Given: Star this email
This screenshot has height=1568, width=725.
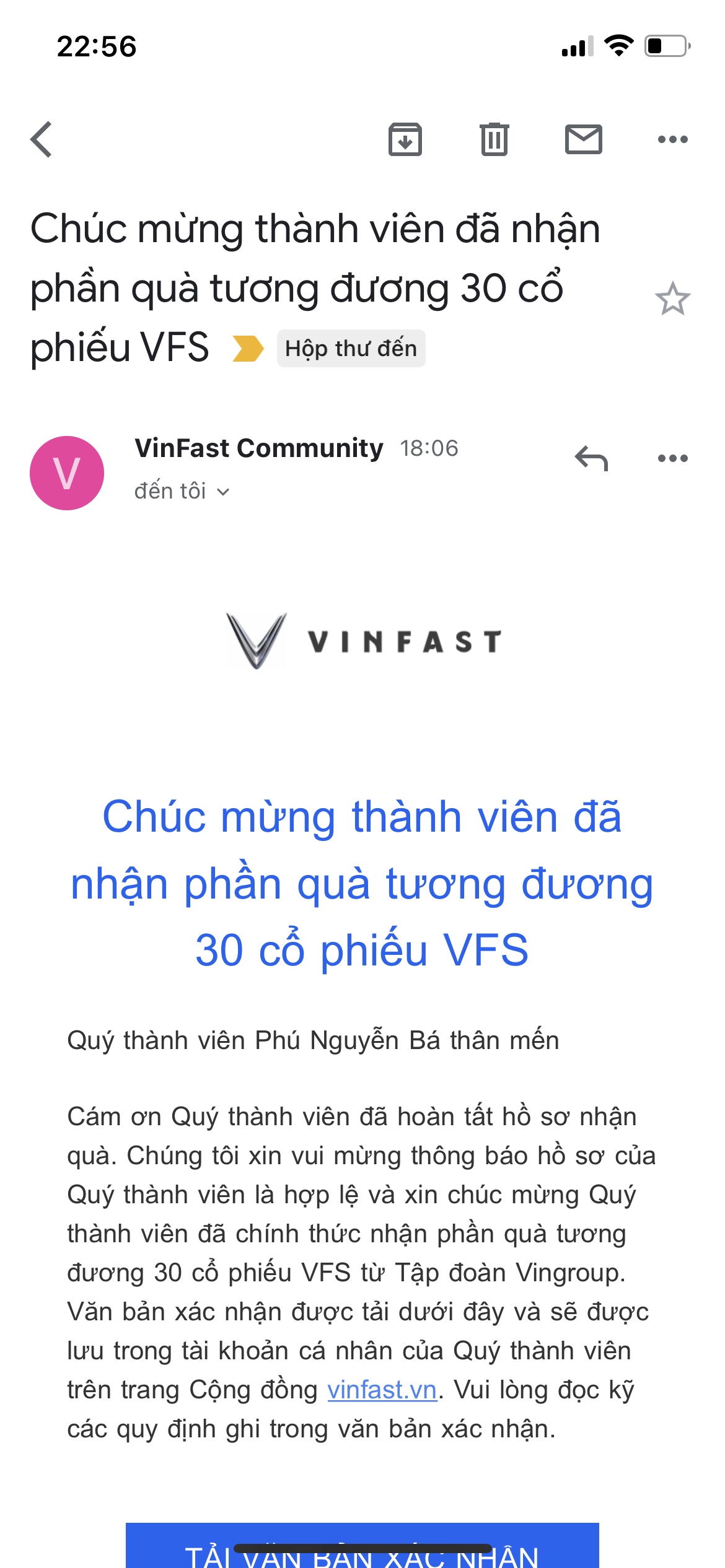Looking at the screenshot, I should tap(672, 298).
